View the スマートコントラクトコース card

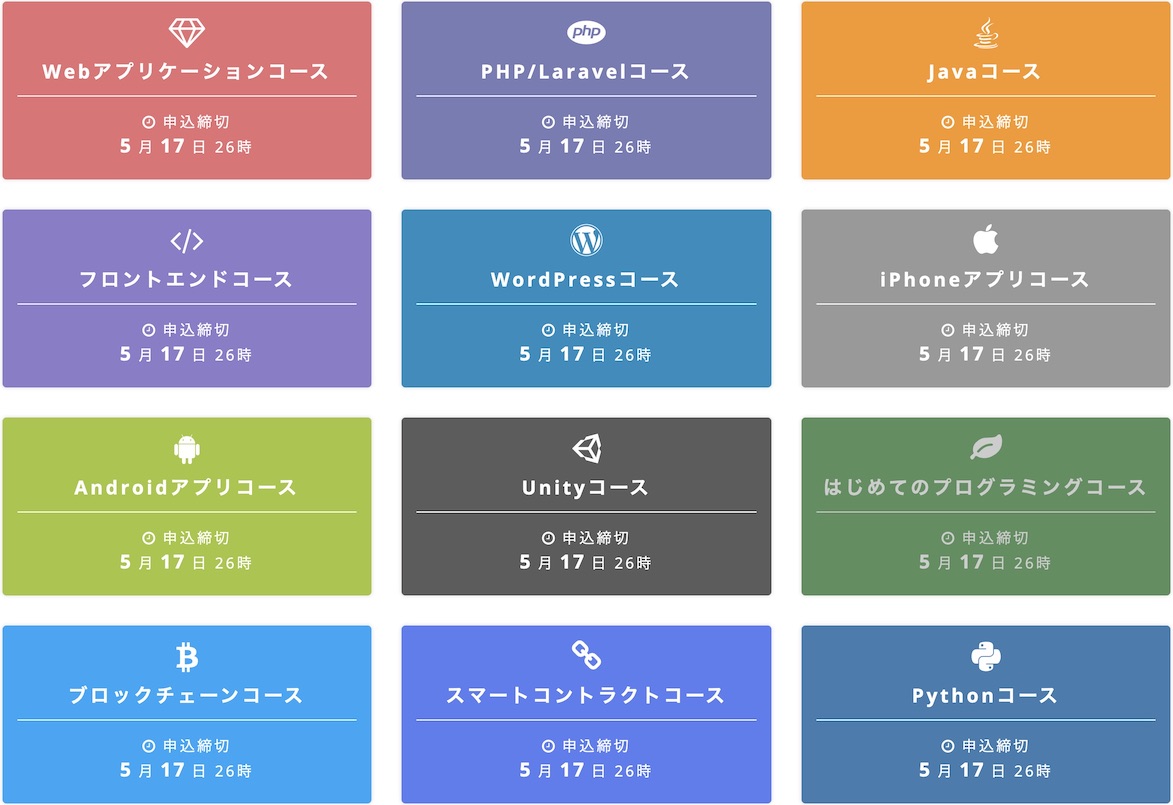(x=586, y=714)
